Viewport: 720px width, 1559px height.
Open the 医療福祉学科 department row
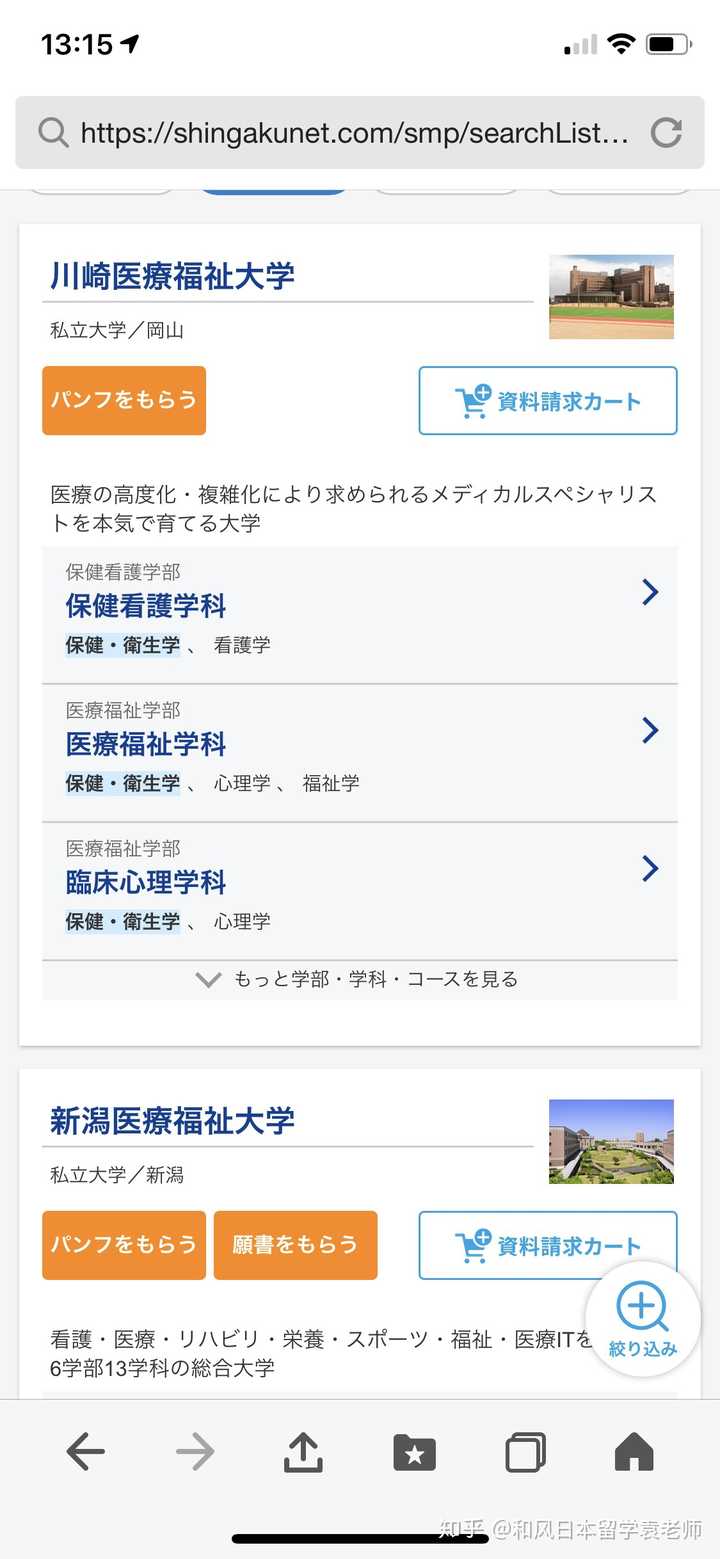tap(360, 753)
